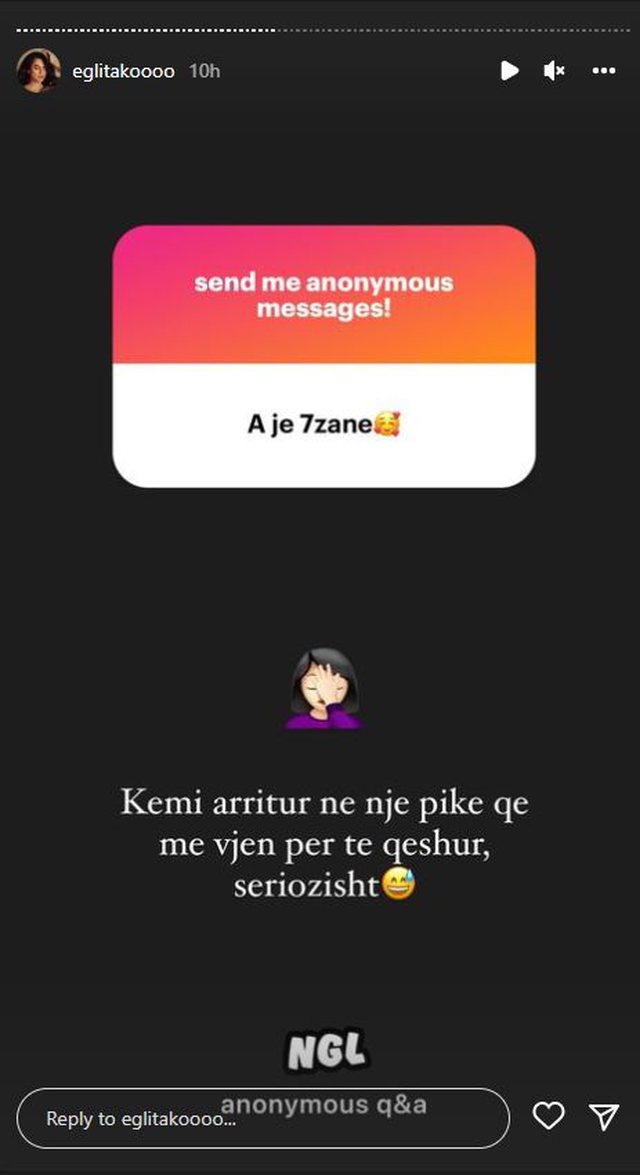Open the eglitakoooo username link
This screenshot has width=640, height=1175.
123,71
